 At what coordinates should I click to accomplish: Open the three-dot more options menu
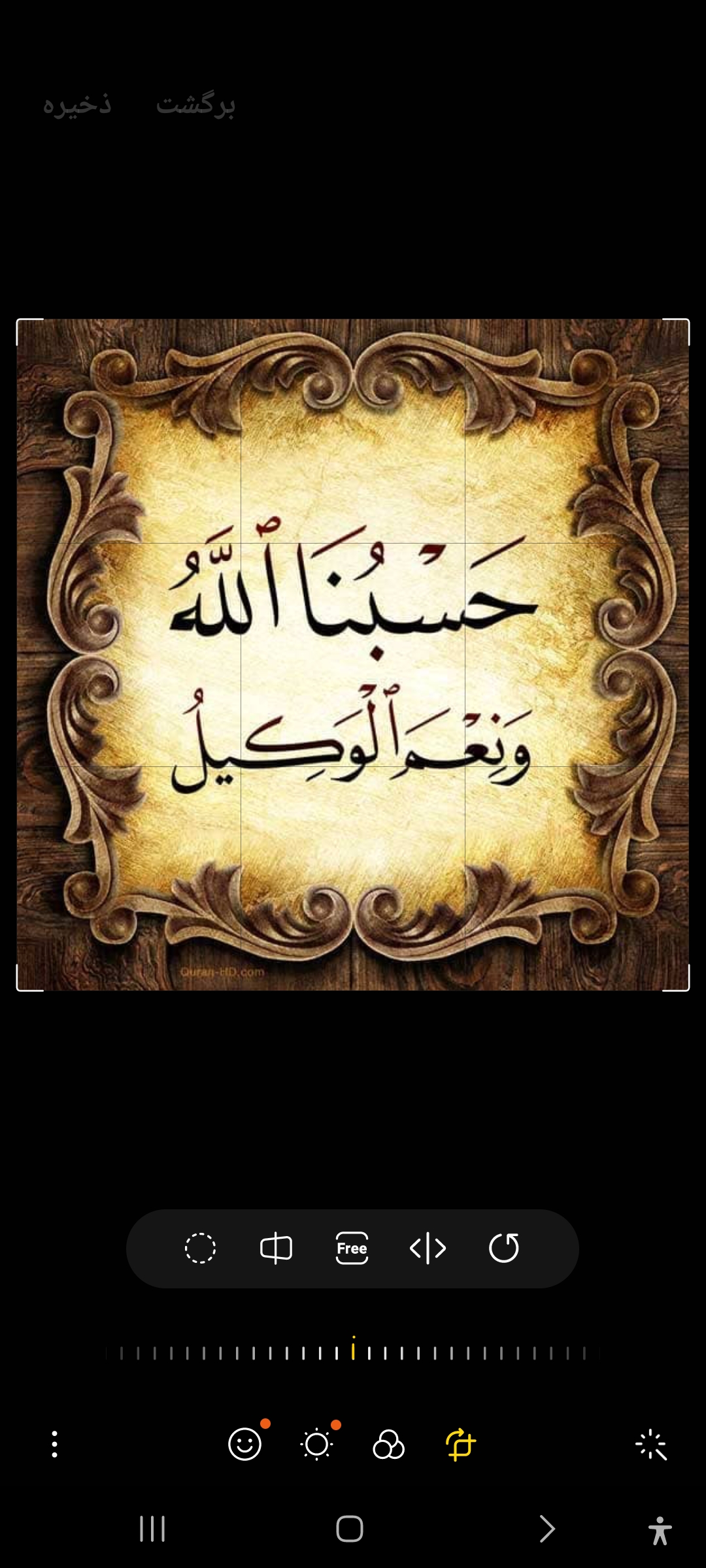coord(55,1445)
